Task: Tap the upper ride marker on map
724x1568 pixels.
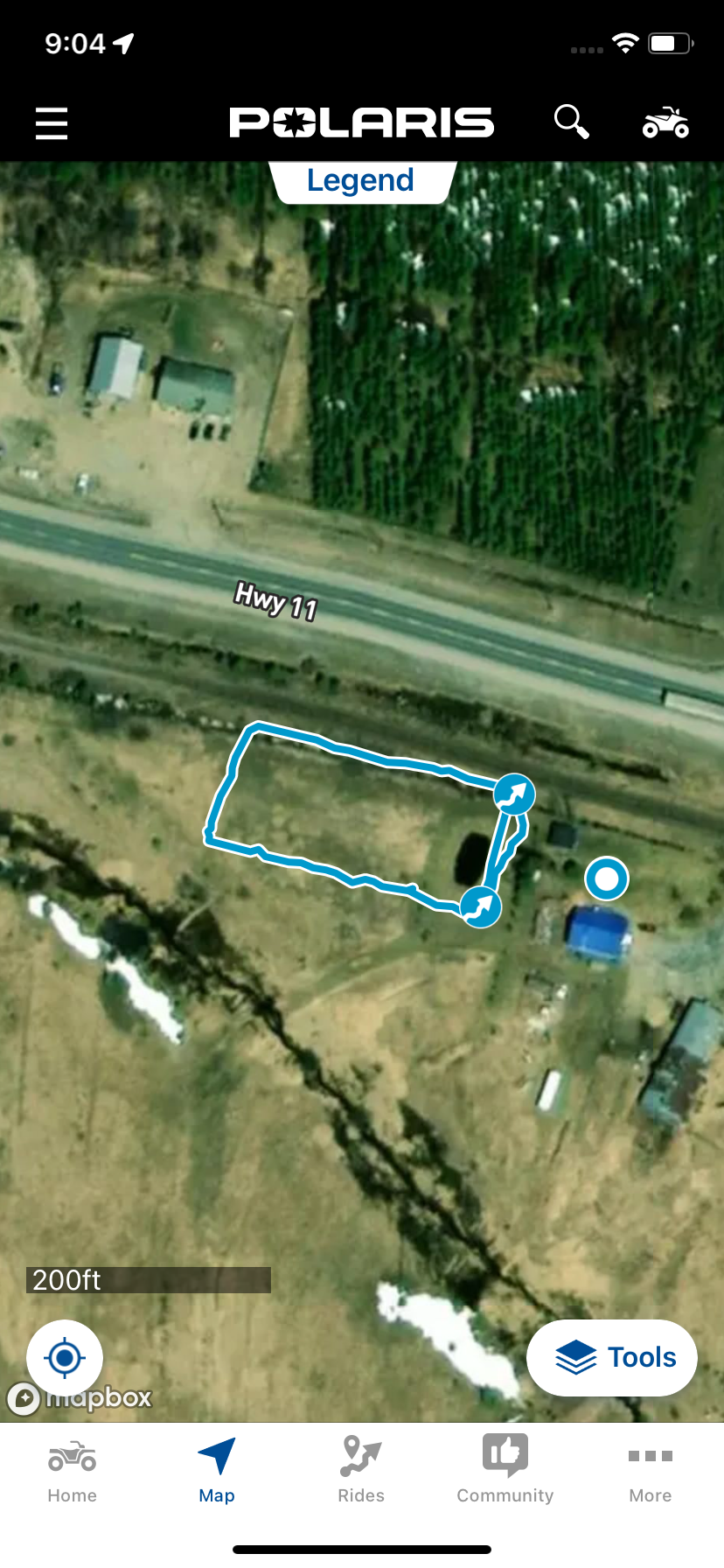Action: 514,794
